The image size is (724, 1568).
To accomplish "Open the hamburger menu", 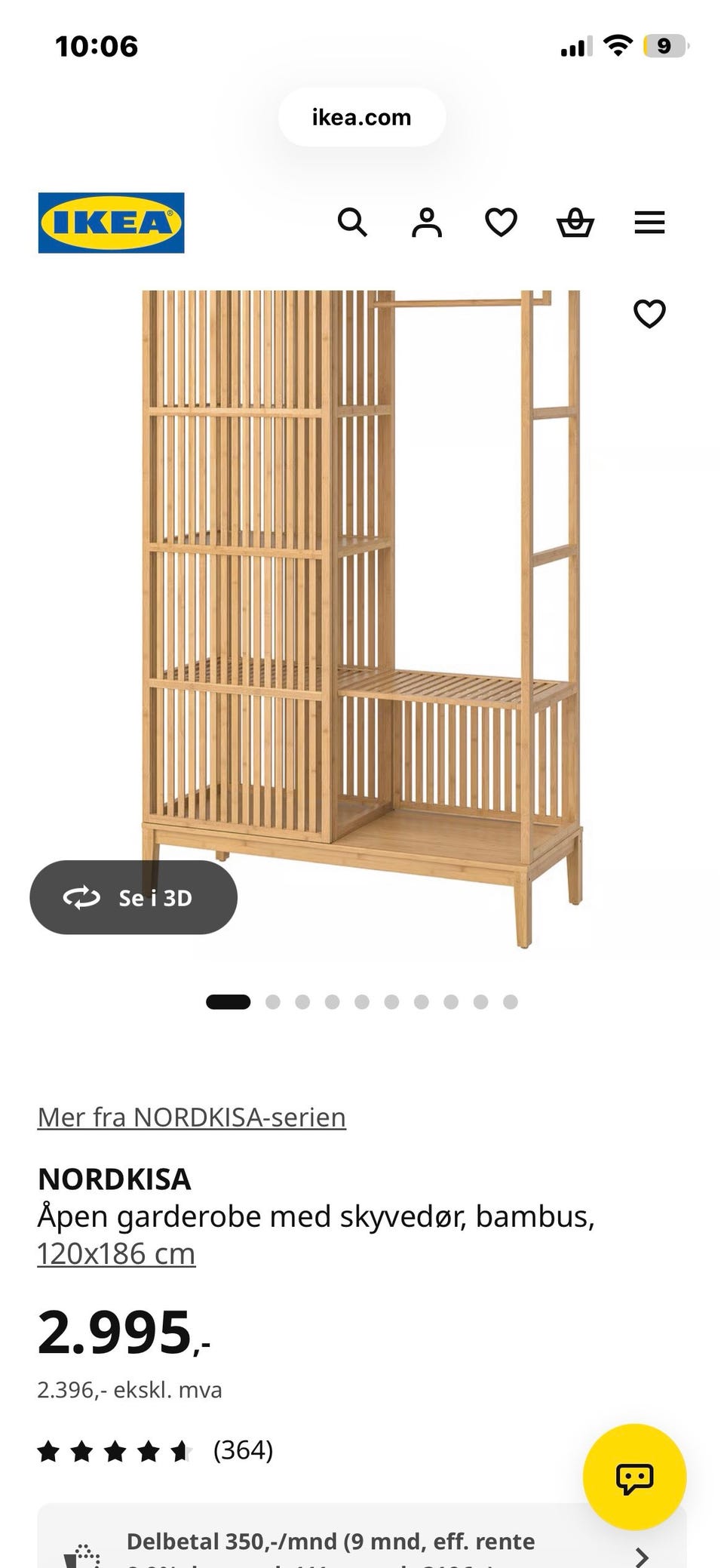I will (649, 223).
